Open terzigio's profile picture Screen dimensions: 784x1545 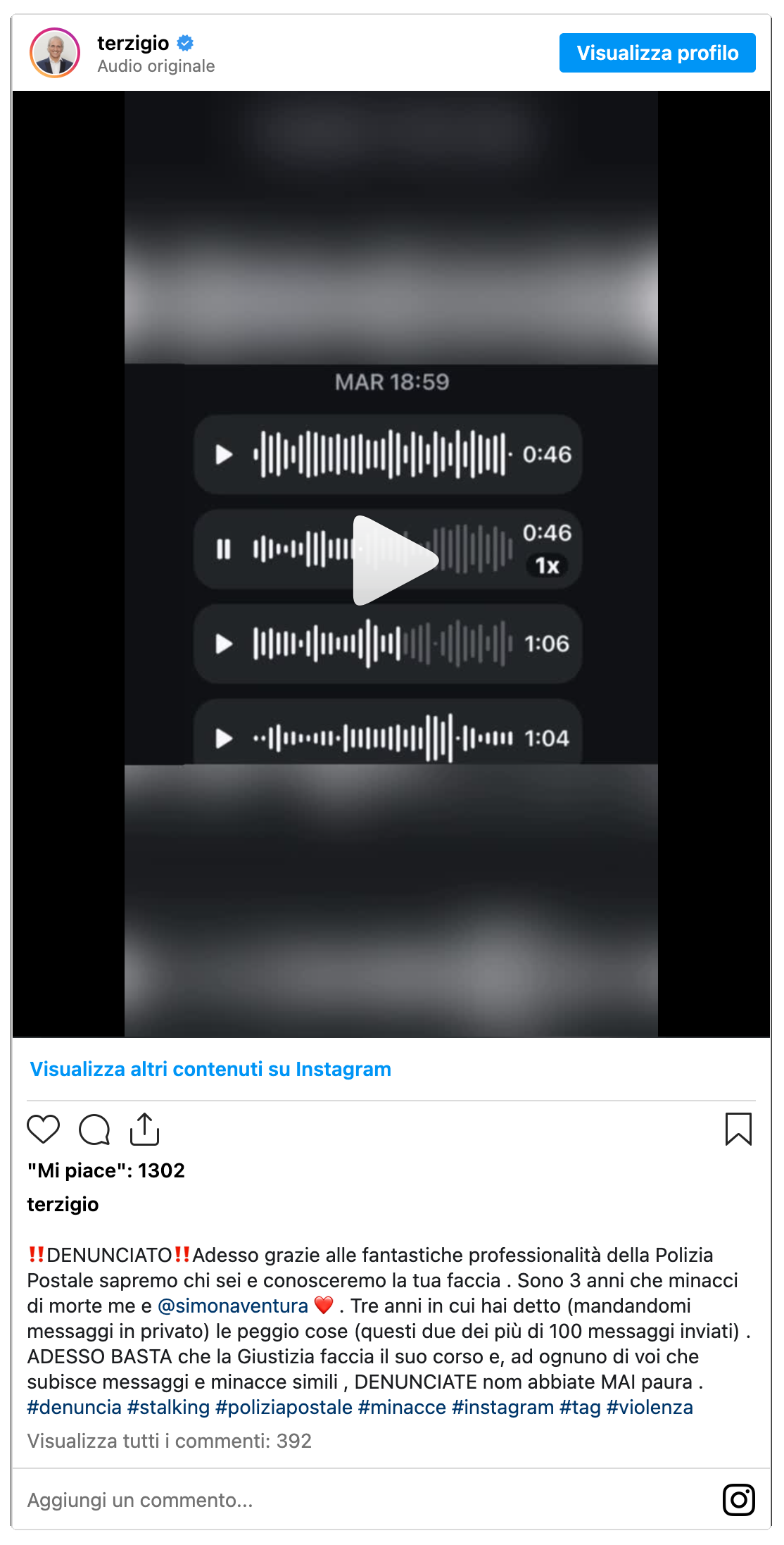pos(55,53)
